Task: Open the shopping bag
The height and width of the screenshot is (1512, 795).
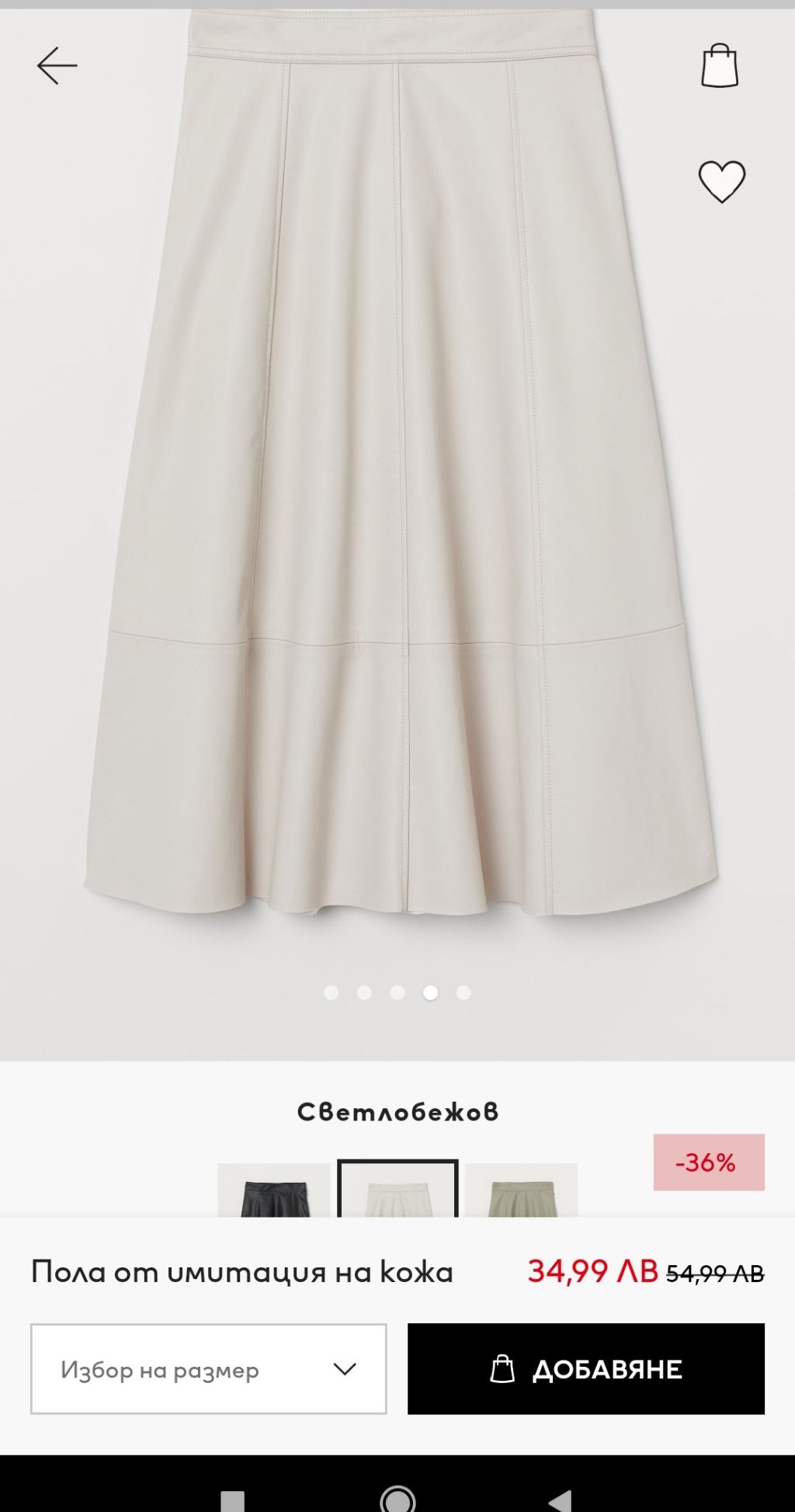Action: pyautogui.click(x=720, y=65)
